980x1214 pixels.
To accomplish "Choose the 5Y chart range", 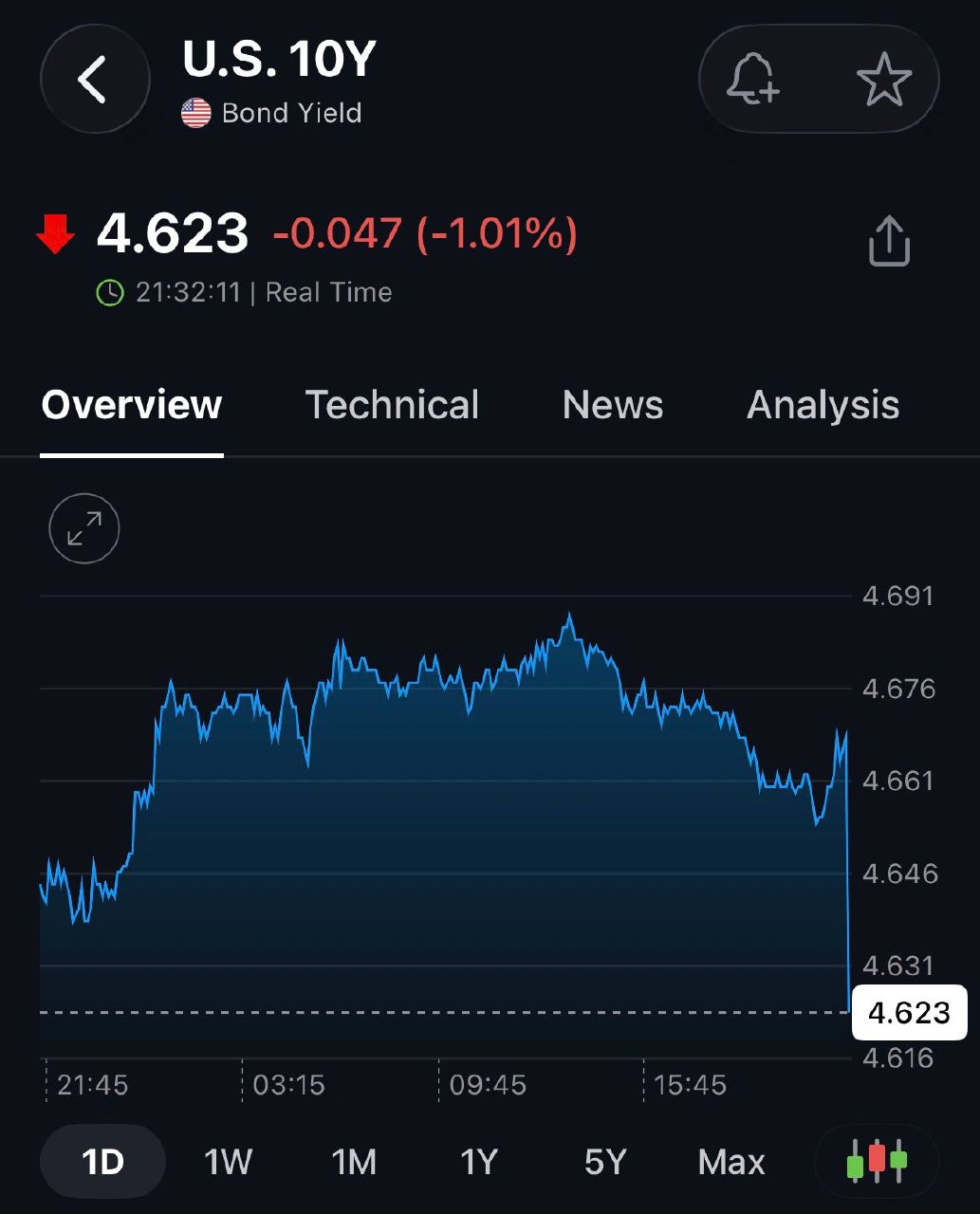I will 605,1162.
